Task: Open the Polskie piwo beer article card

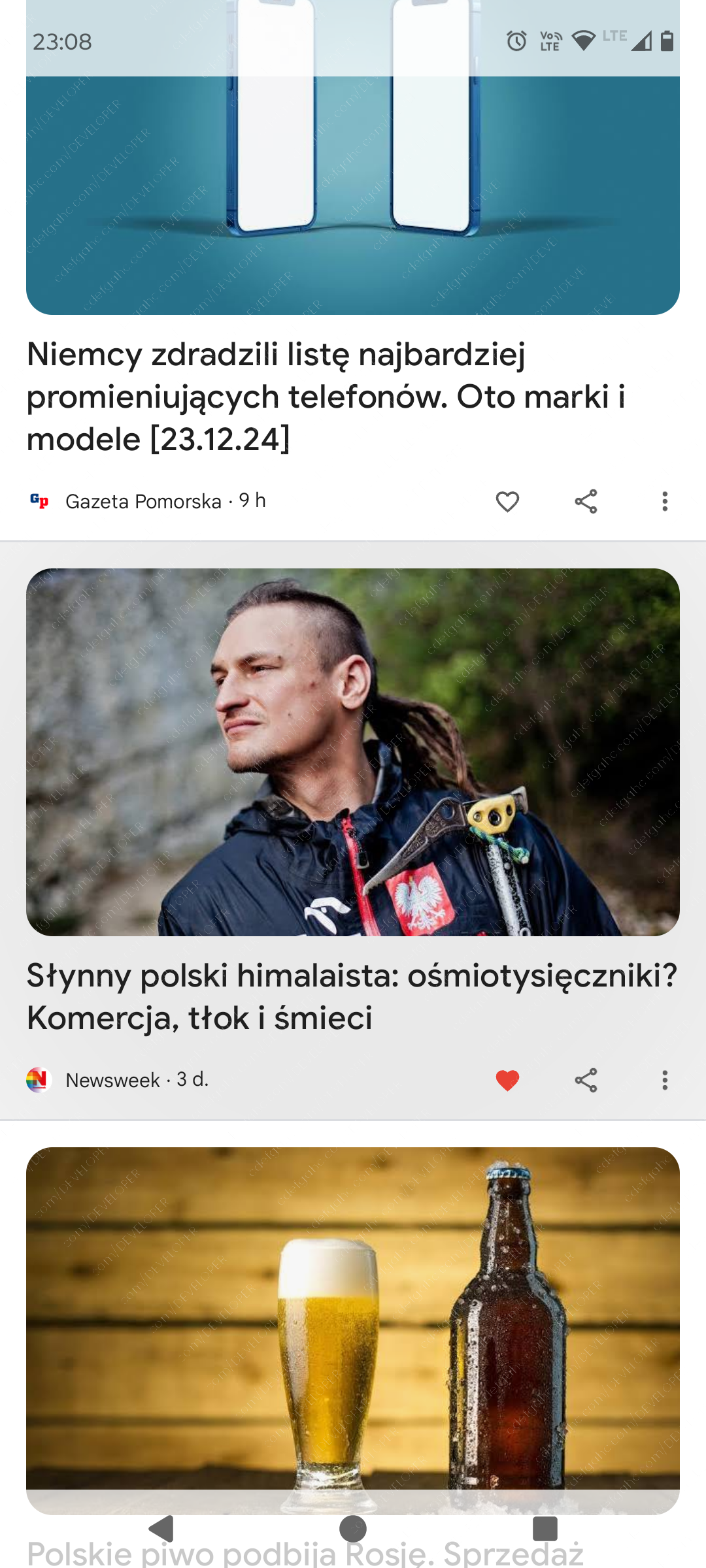Action: click(x=353, y=1326)
